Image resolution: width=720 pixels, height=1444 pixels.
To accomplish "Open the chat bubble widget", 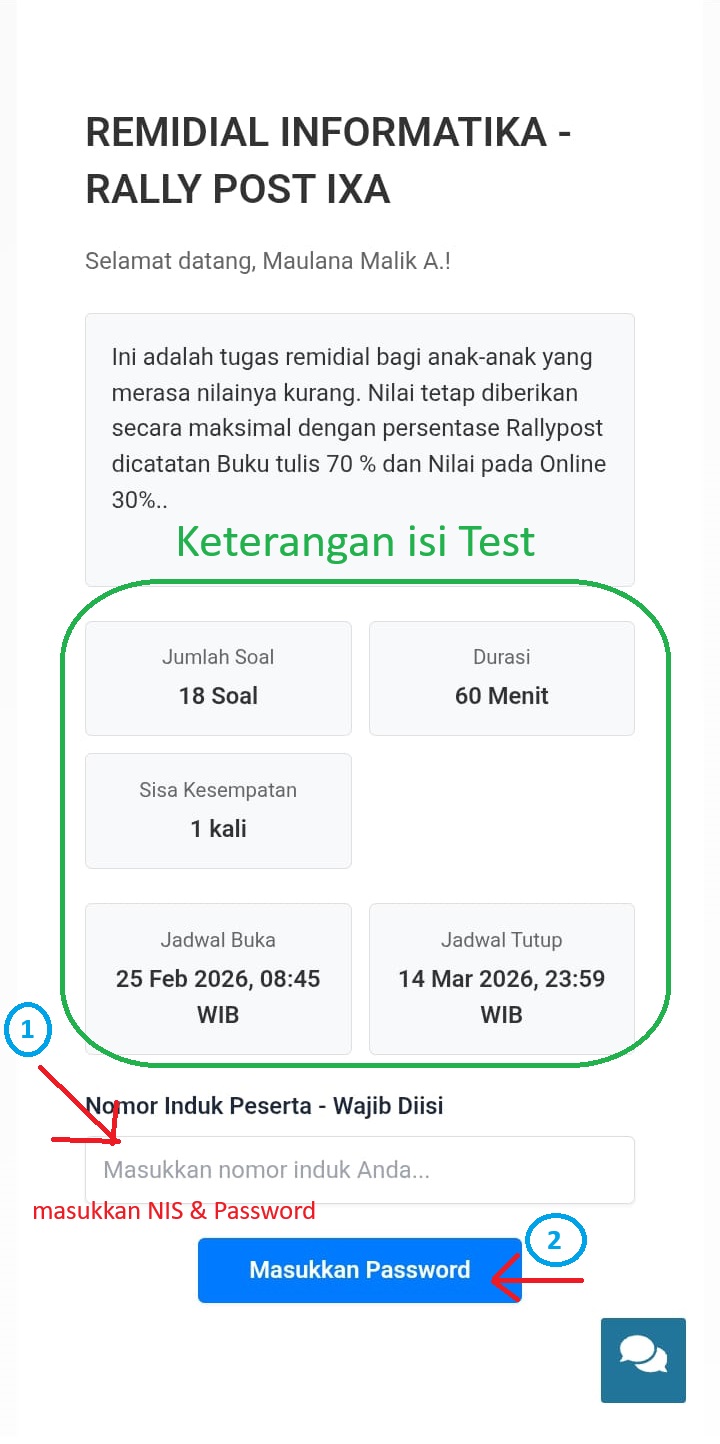I will pos(643,1359).
